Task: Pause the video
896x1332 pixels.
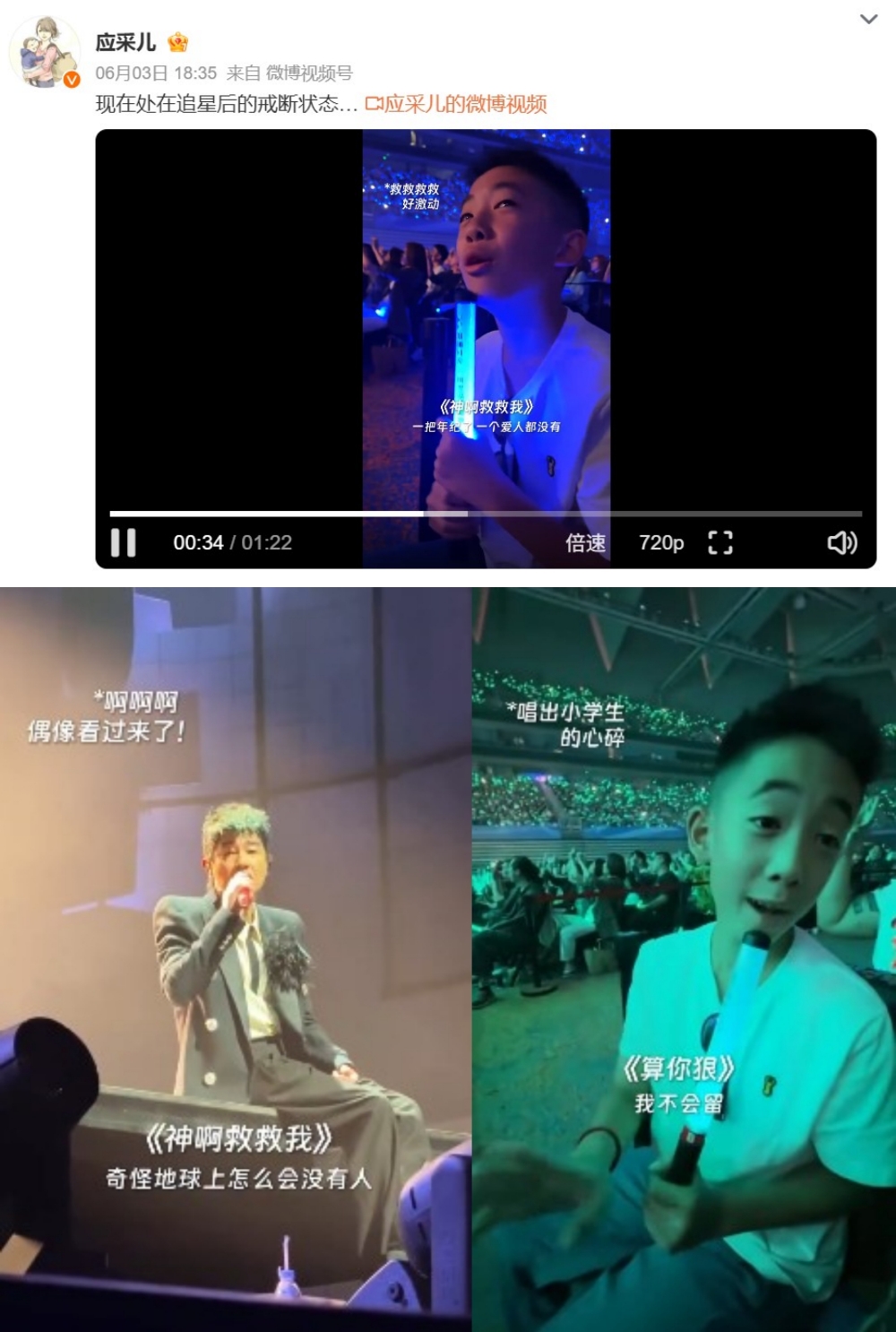Action: coord(124,542)
